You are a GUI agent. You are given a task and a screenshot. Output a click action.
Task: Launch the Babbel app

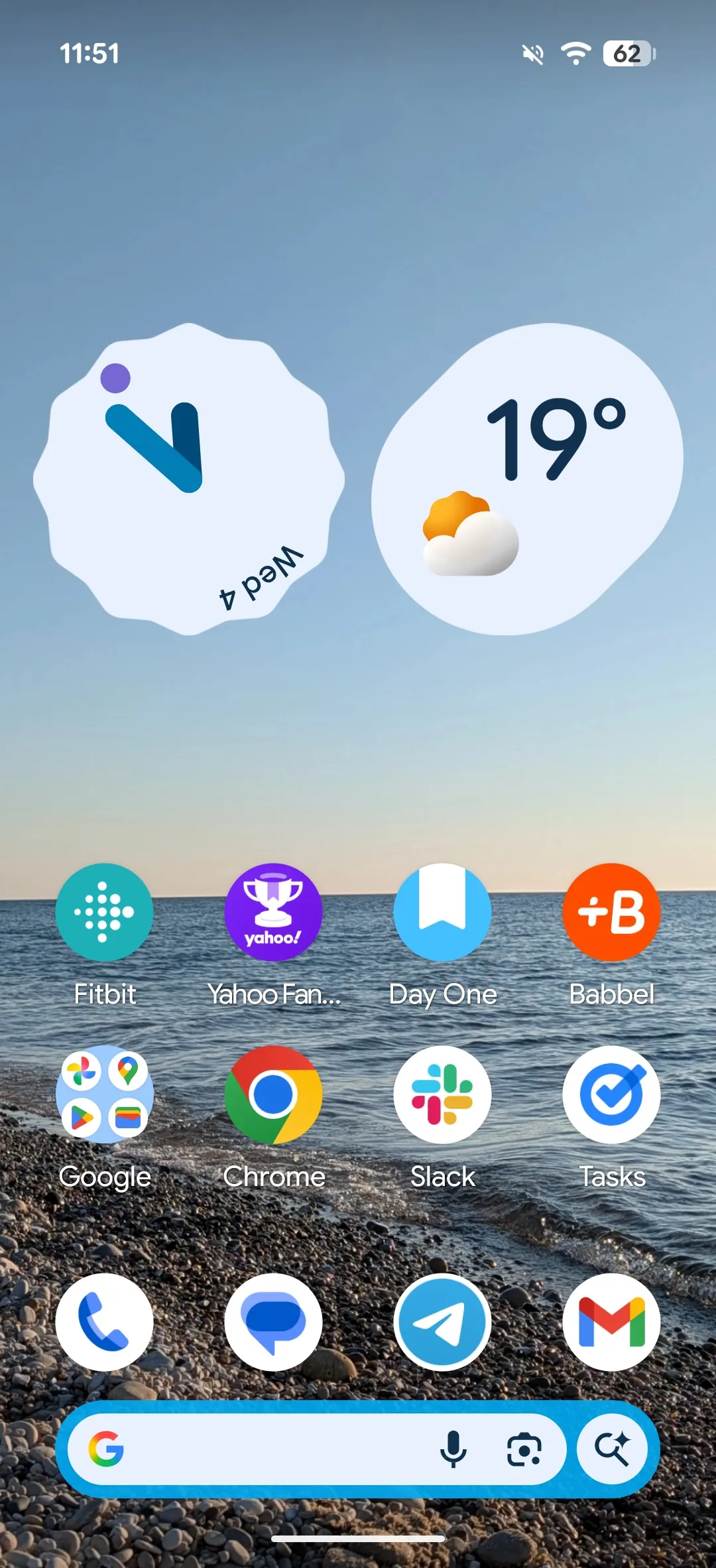pyautogui.click(x=611, y=912)
